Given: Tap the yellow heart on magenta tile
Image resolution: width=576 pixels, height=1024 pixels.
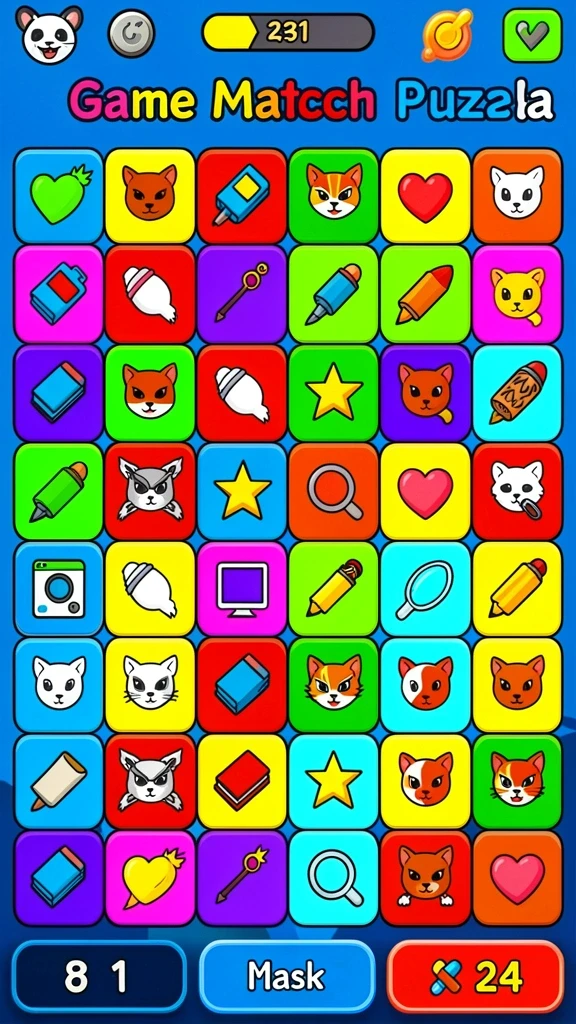Looking at the screenshot, I should coord(150,878).
